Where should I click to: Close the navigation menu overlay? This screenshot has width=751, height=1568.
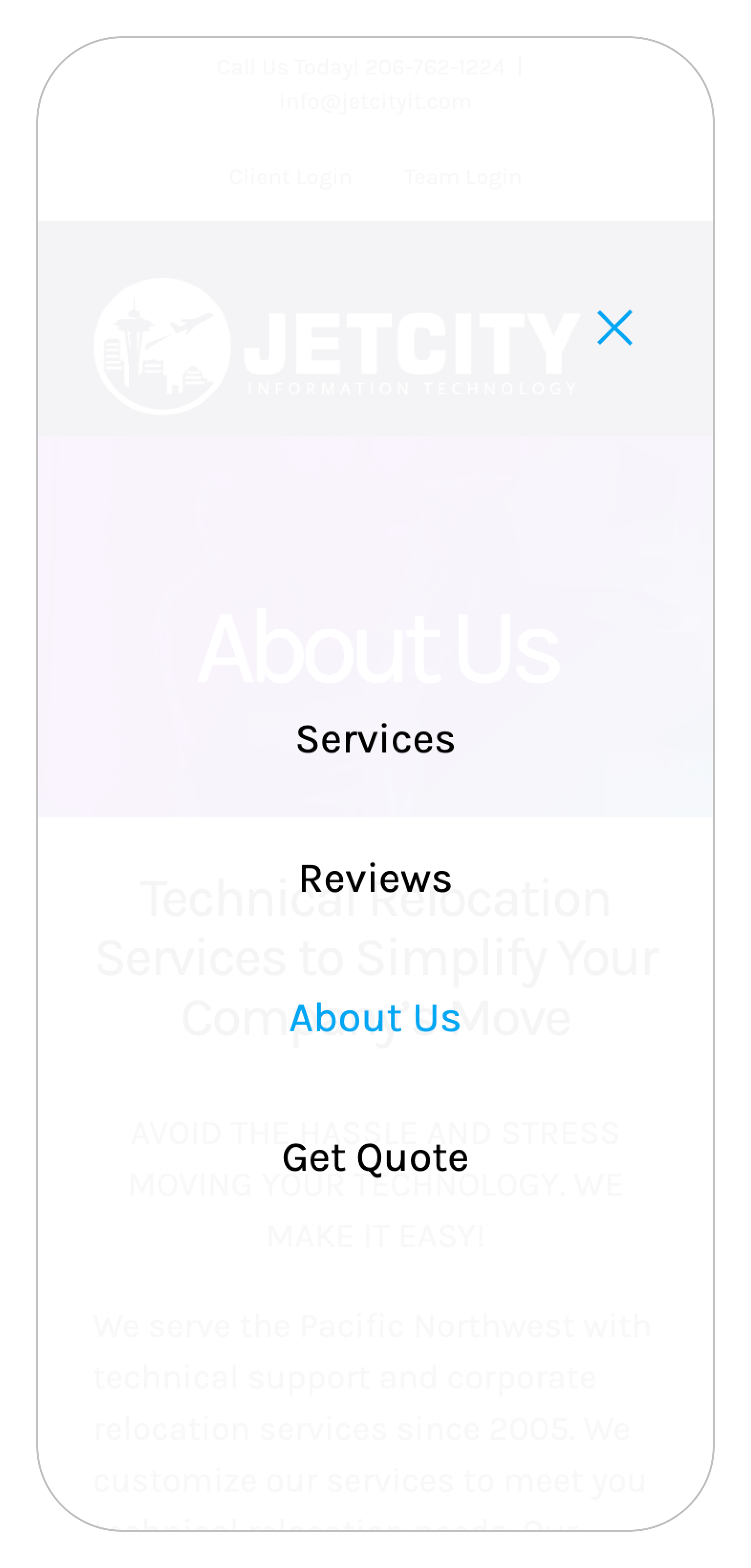click(x=614, y=328)
